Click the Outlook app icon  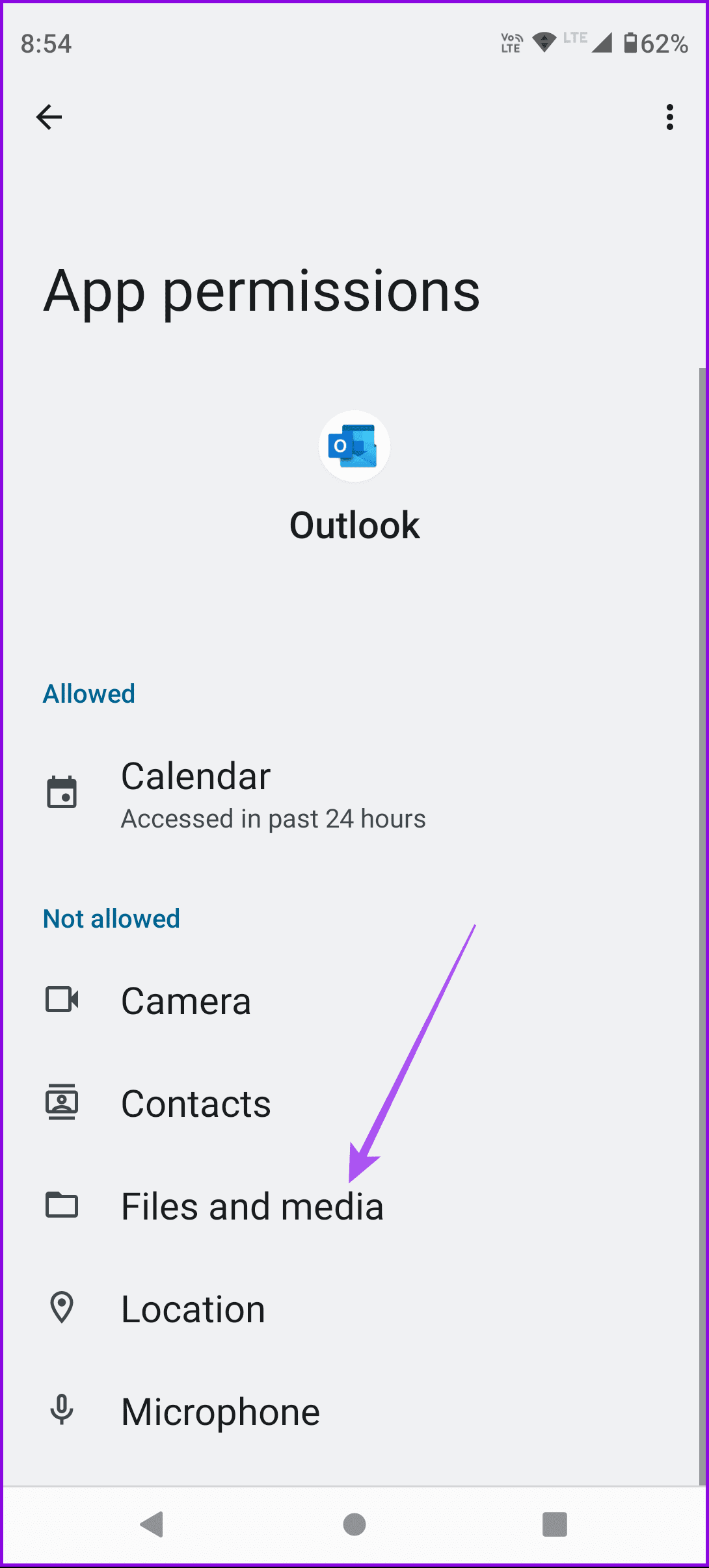tap(354, 446)
